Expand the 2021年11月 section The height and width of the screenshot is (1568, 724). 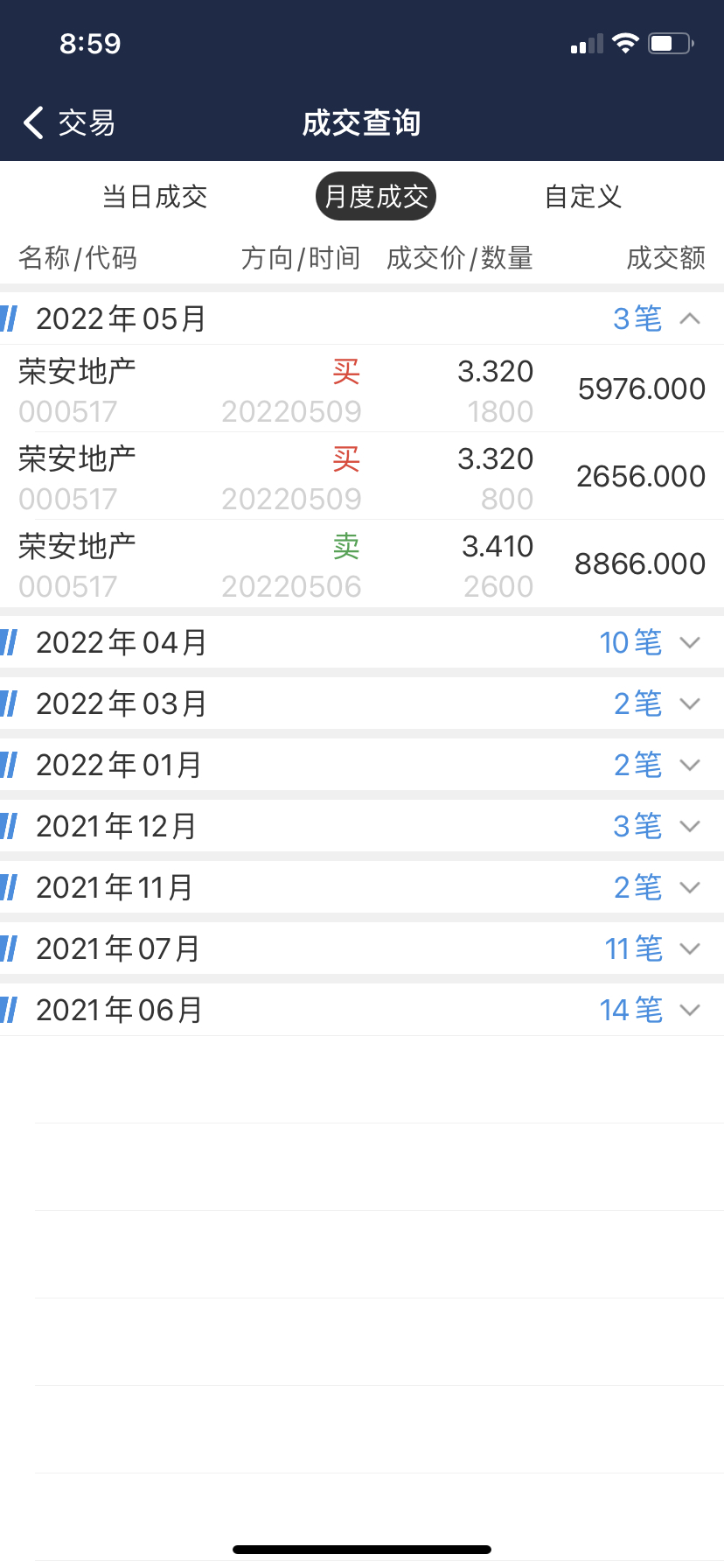(689, 887)
